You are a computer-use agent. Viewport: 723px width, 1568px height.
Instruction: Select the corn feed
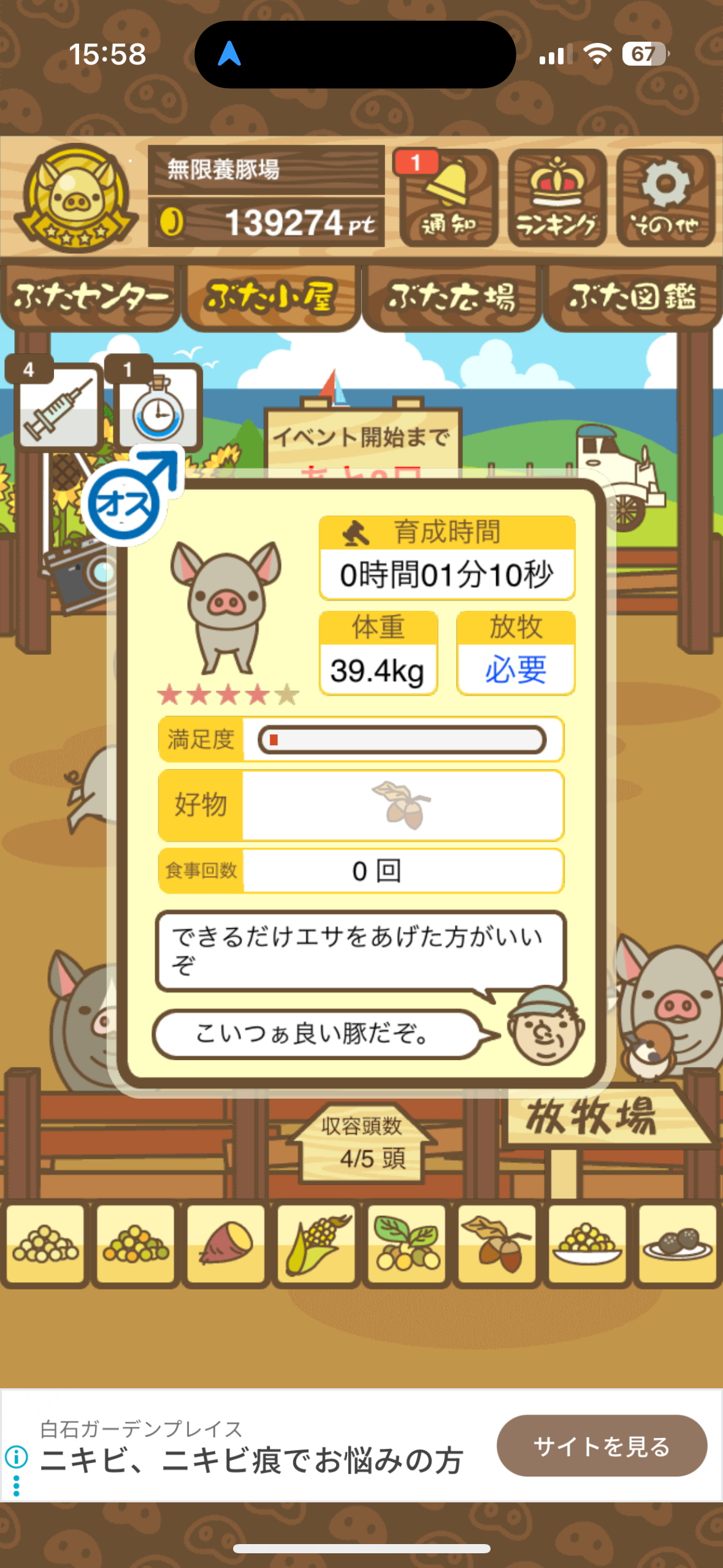click(x=316, y=1243)
